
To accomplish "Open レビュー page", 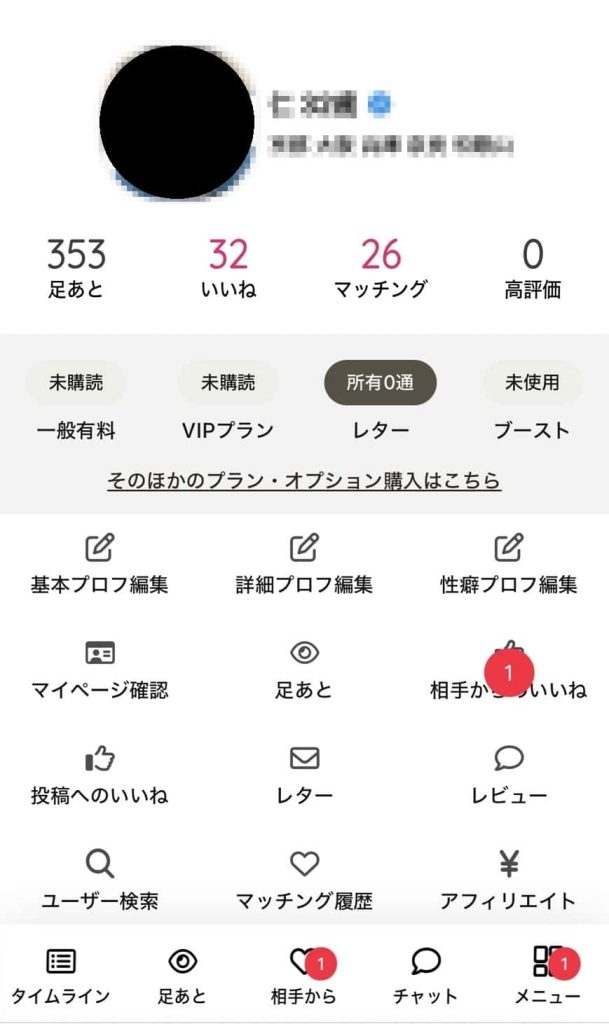I will (x=508, y=776).
